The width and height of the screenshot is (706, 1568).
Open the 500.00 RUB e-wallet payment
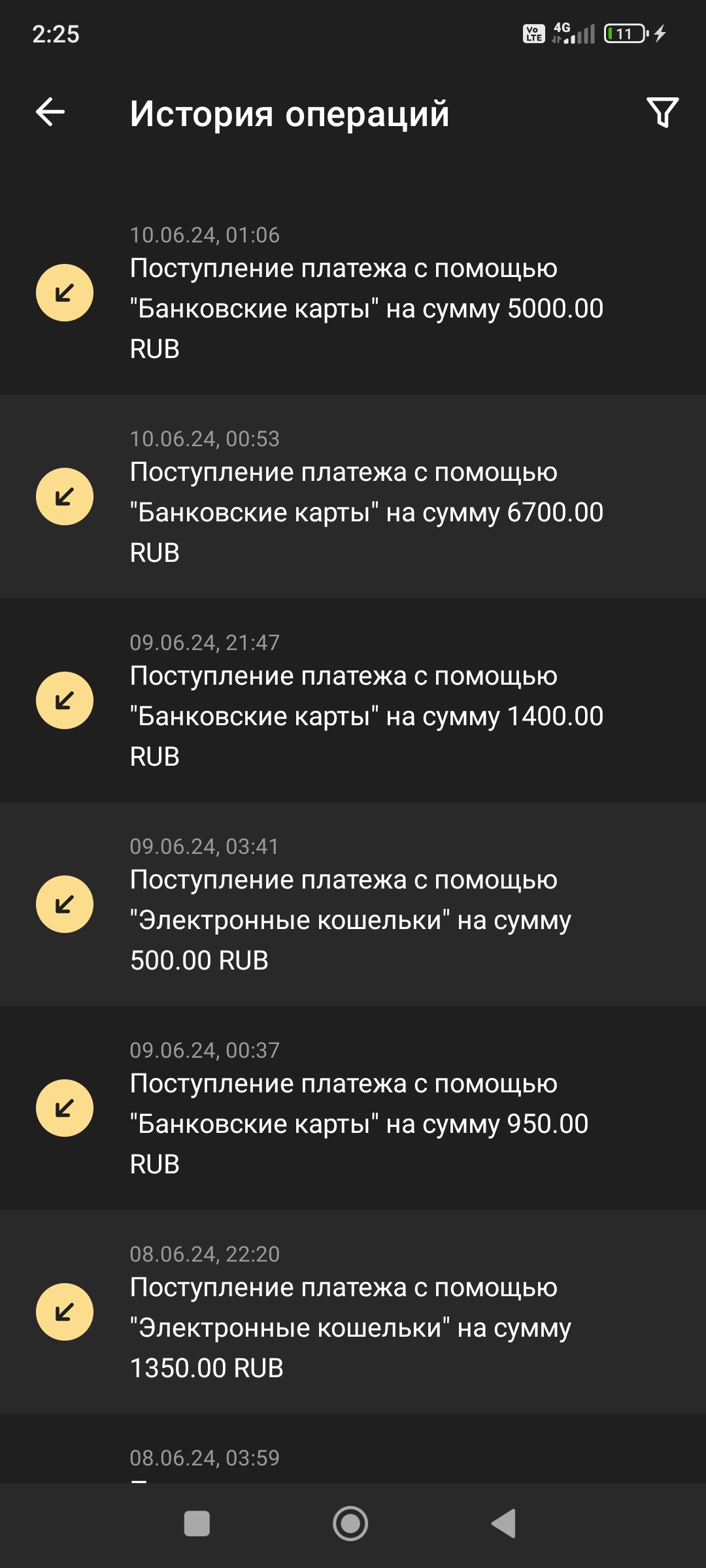[x=353, y=904]
